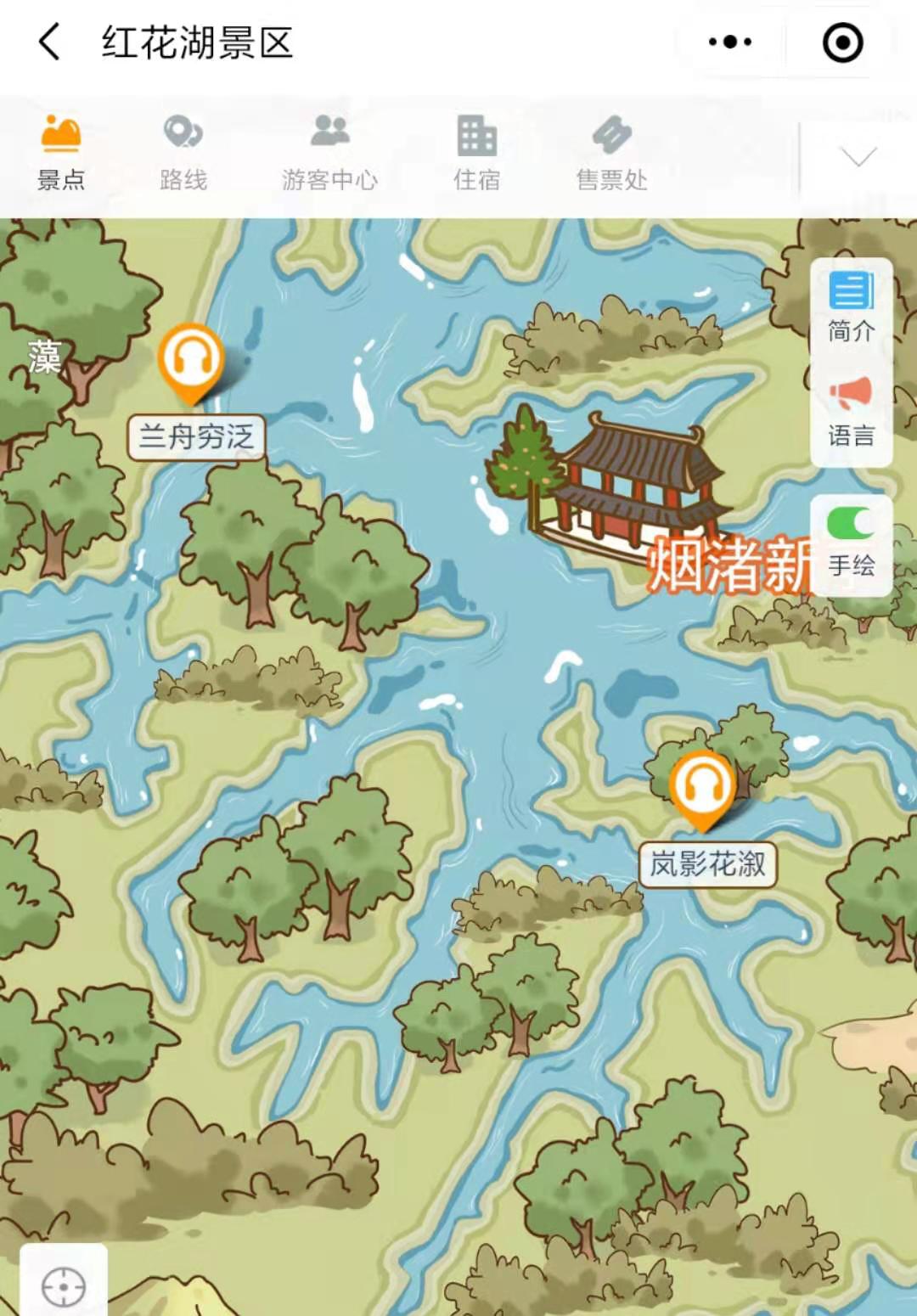Open the 简介 introduction
This screenshot has width=917, height=1316.
(x=851, y=307)
